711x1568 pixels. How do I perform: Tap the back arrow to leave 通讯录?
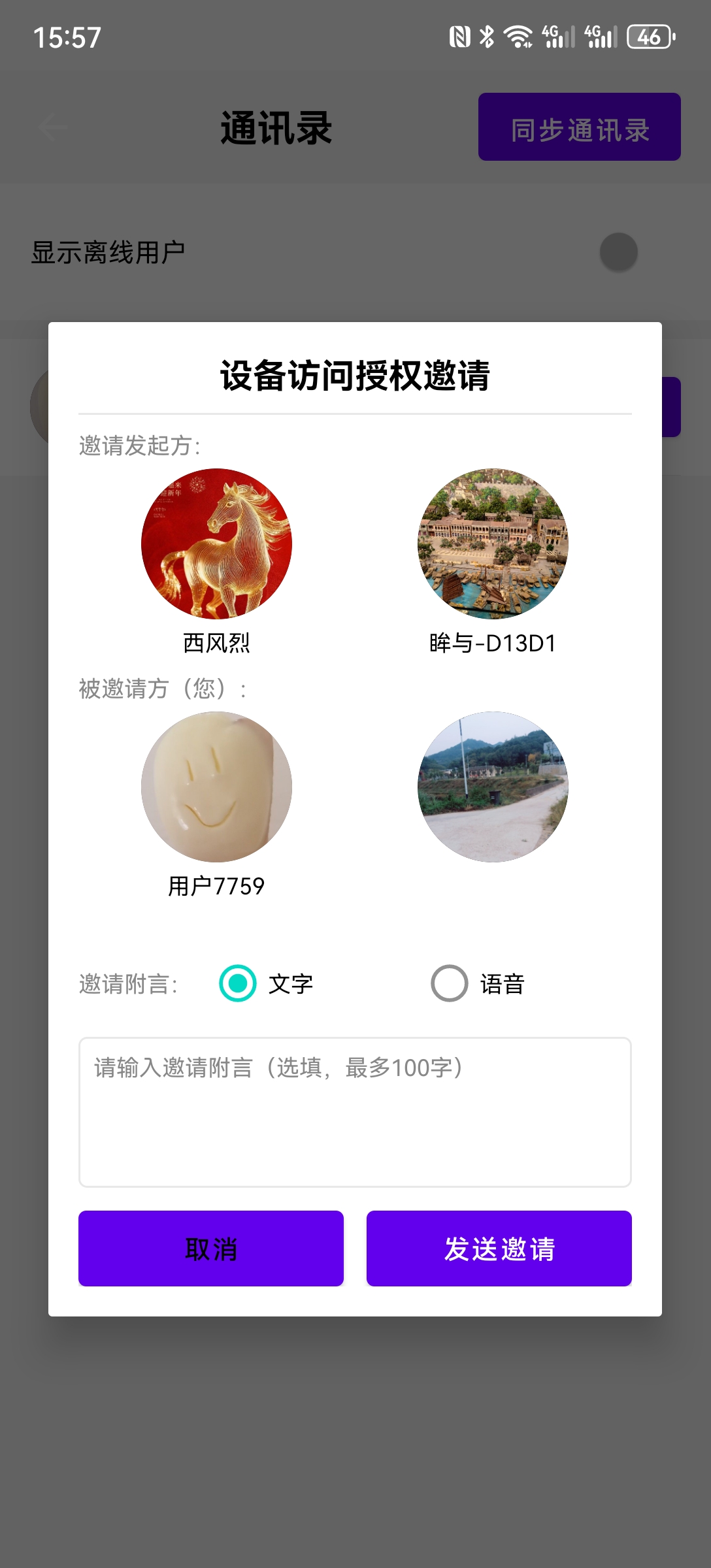click(x=51, y=125)
